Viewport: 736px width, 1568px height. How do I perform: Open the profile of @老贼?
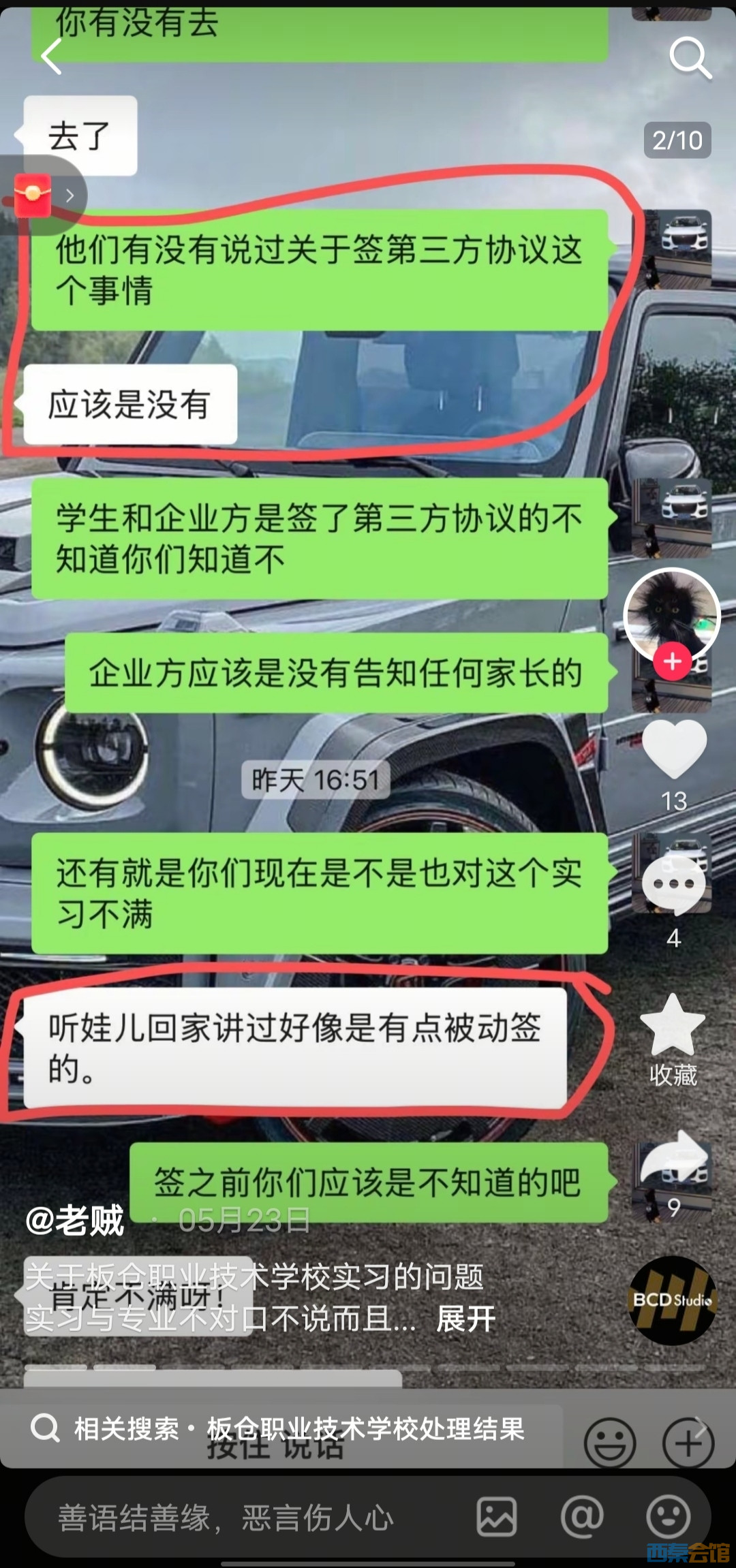coord(75,1220)
